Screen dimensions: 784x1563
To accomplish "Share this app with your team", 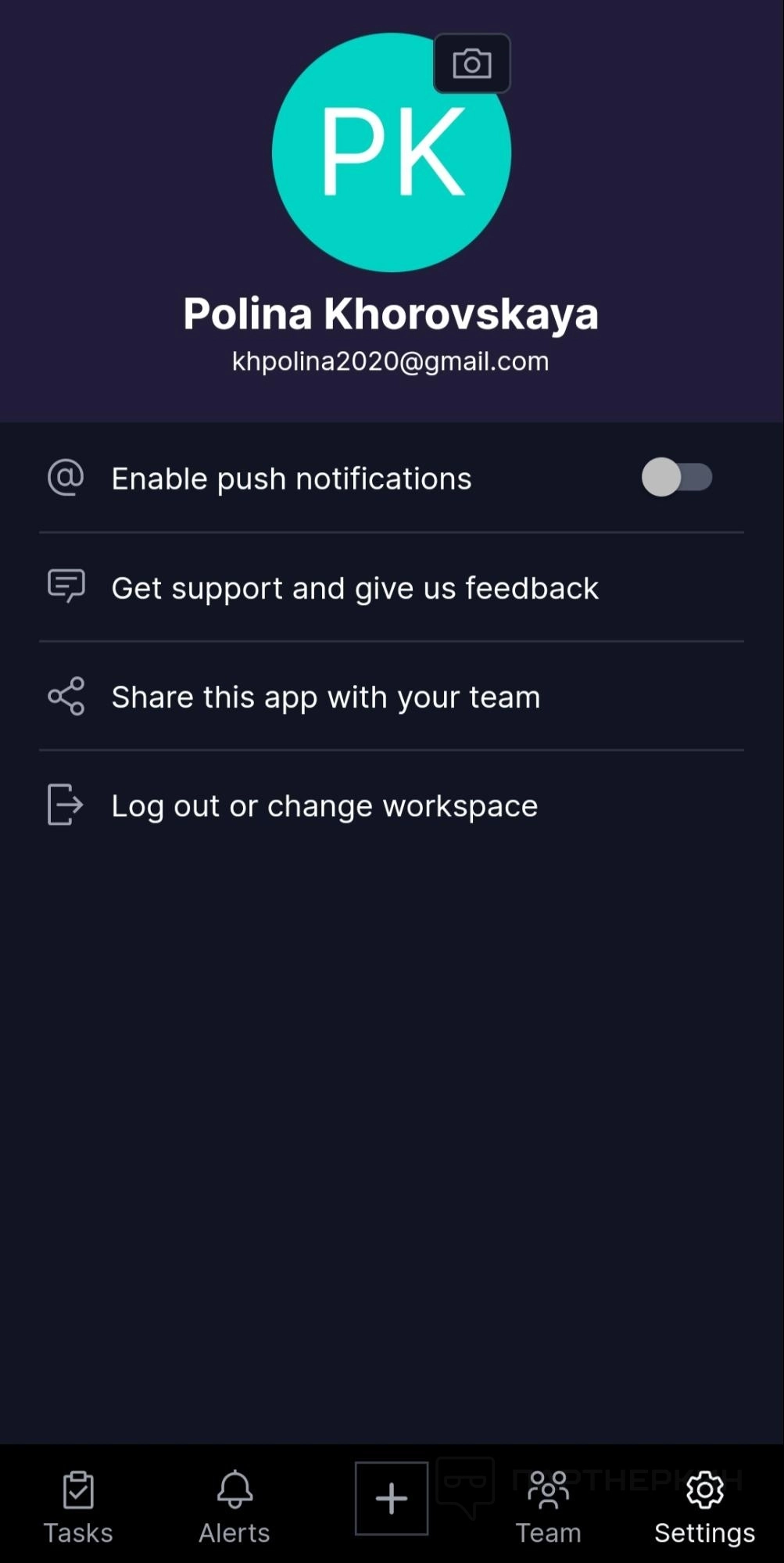I will click(325, 697).
